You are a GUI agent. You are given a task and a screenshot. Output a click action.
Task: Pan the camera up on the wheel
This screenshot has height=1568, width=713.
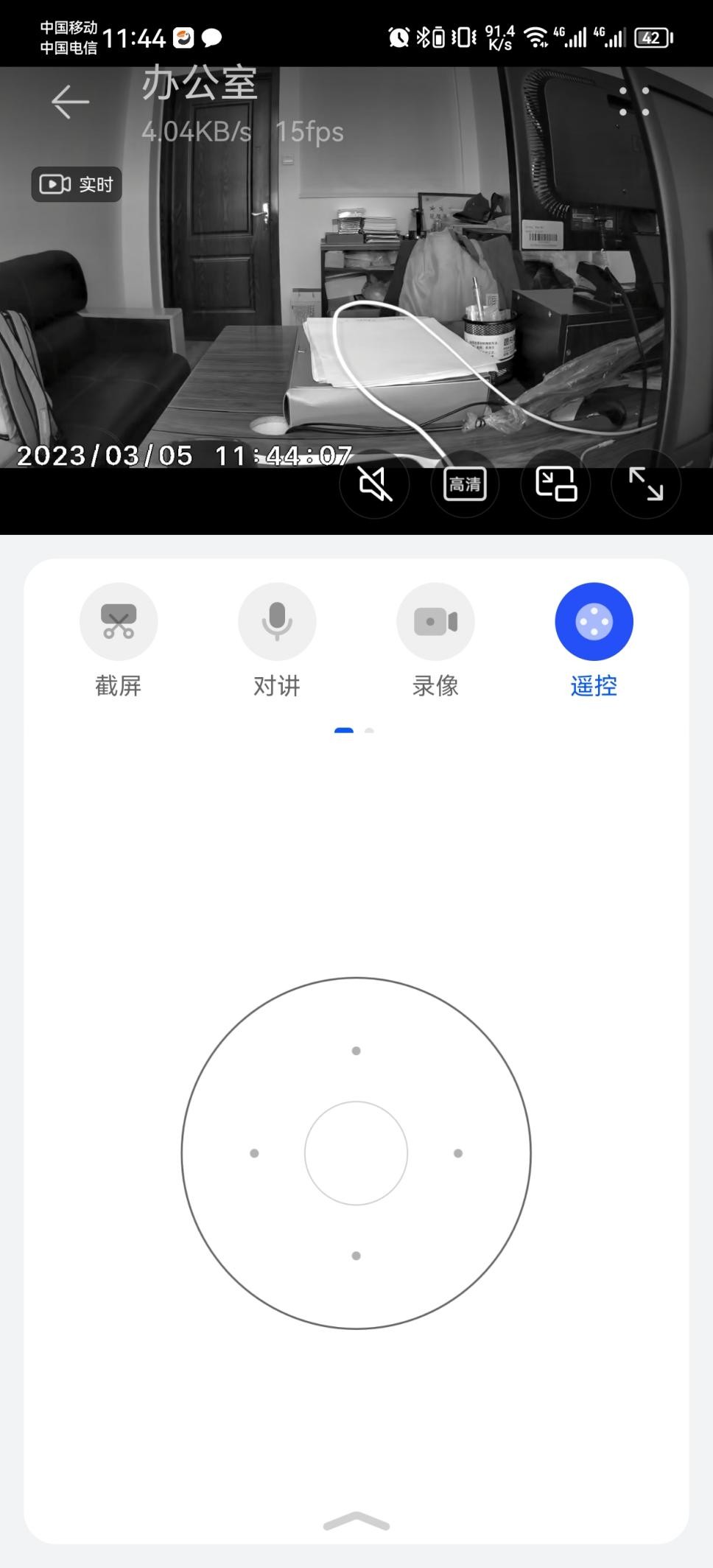point(356,1051)
